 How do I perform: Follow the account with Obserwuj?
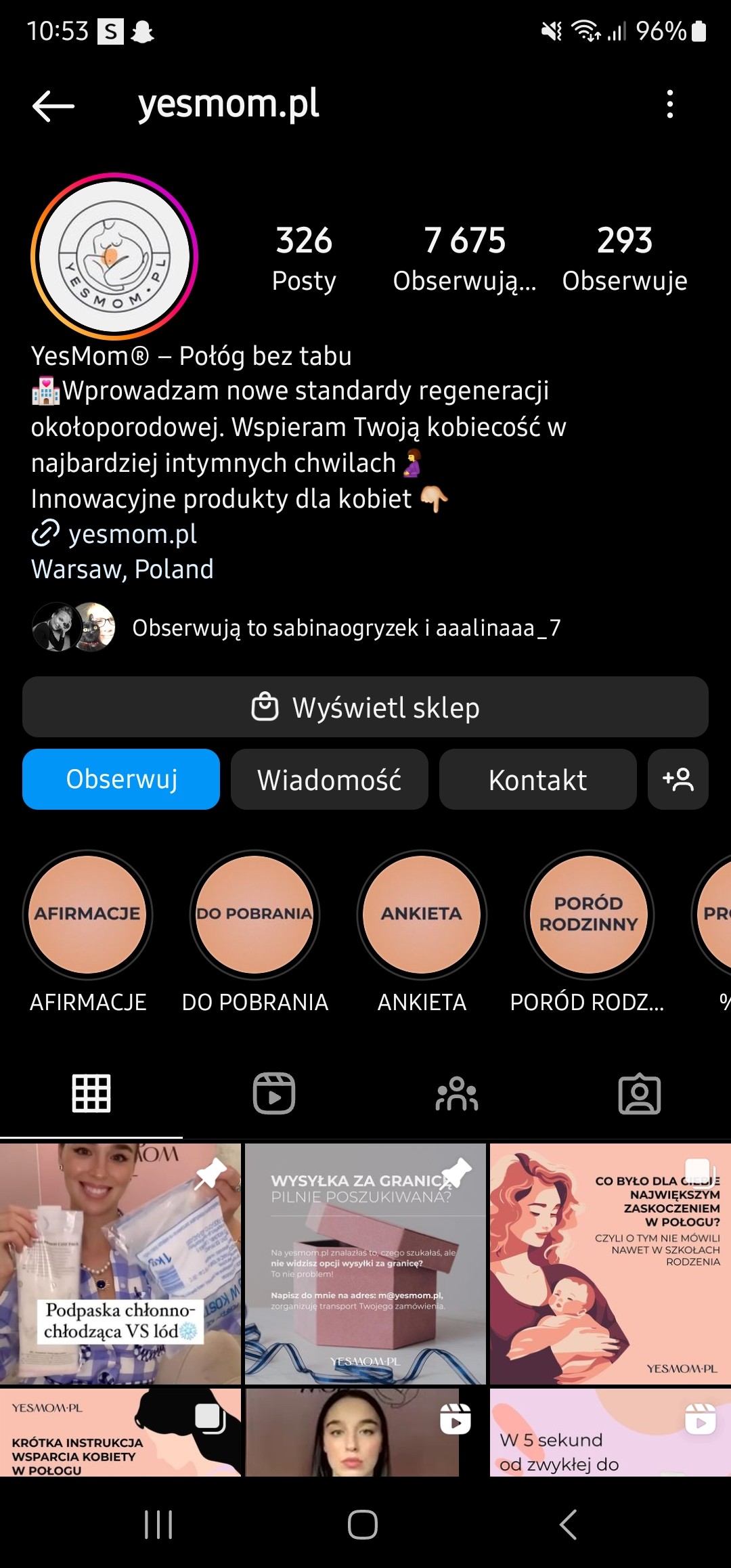(x=121, y=779)
